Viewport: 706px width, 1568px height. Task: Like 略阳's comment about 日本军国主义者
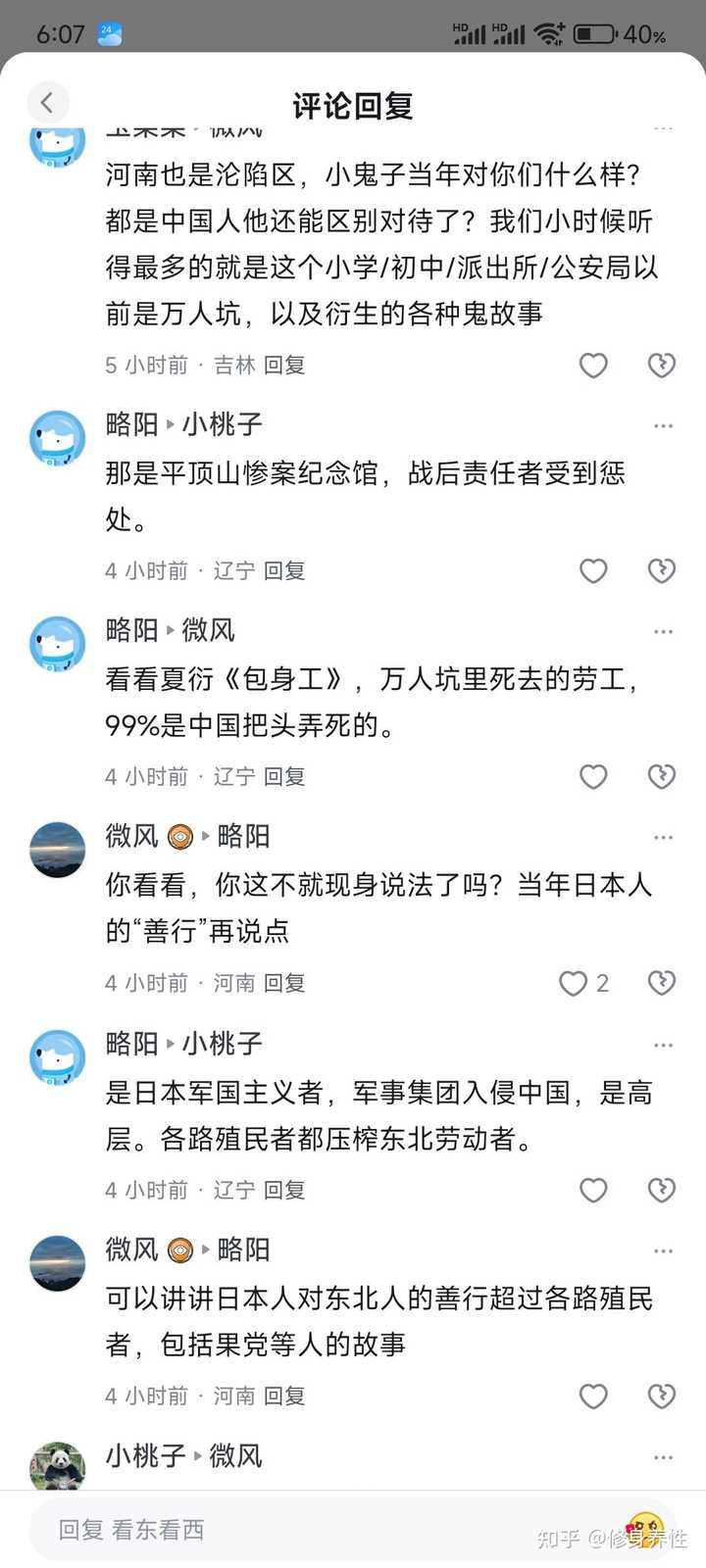coord(593,1190)
